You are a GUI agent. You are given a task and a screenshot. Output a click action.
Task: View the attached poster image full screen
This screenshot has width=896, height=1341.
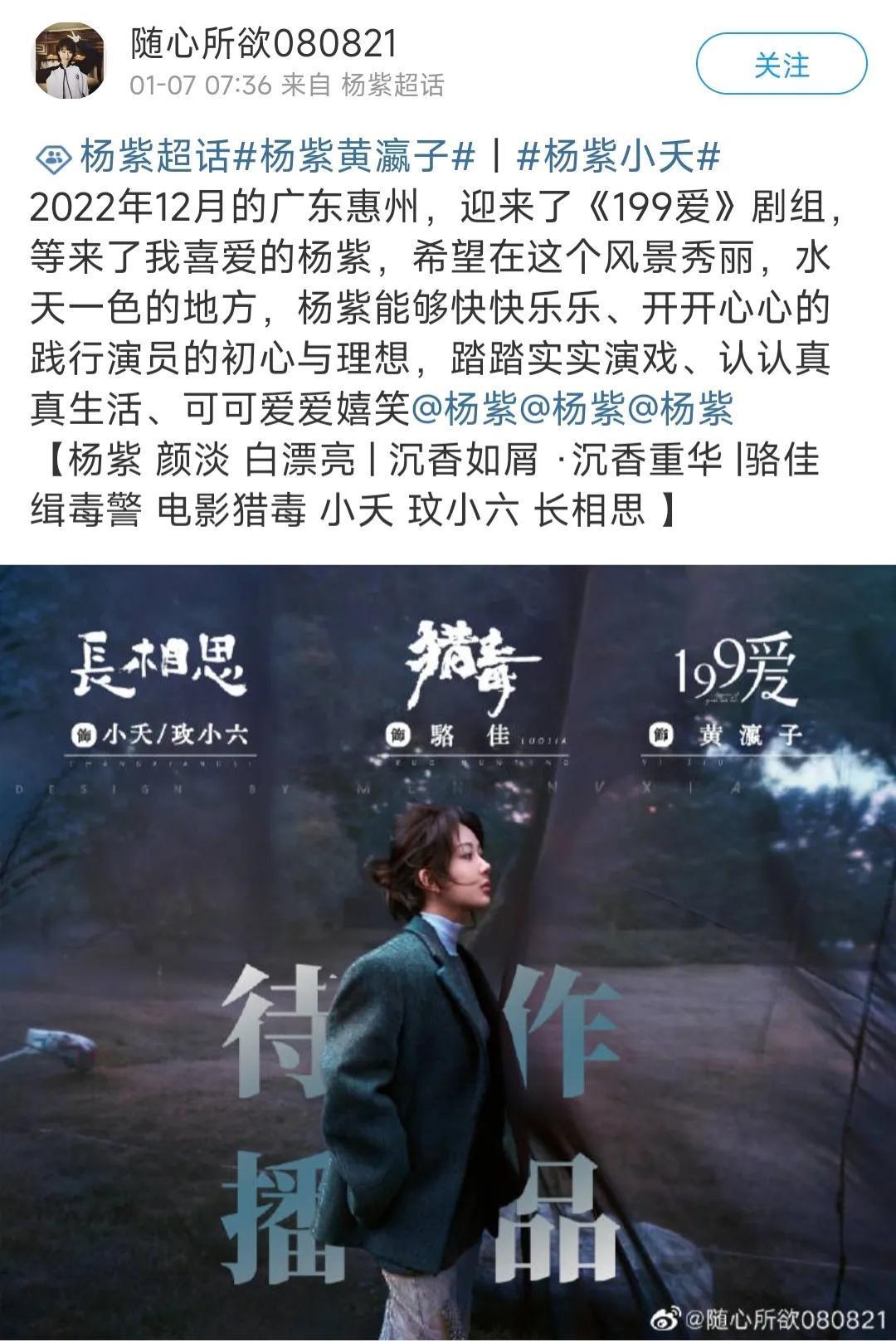pos(448,950)
